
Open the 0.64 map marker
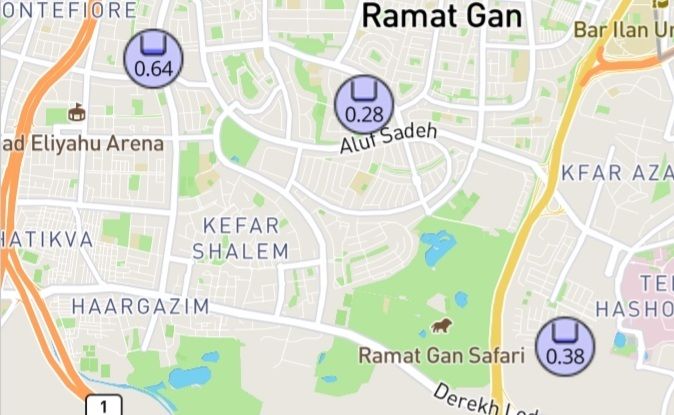[154, 58]
